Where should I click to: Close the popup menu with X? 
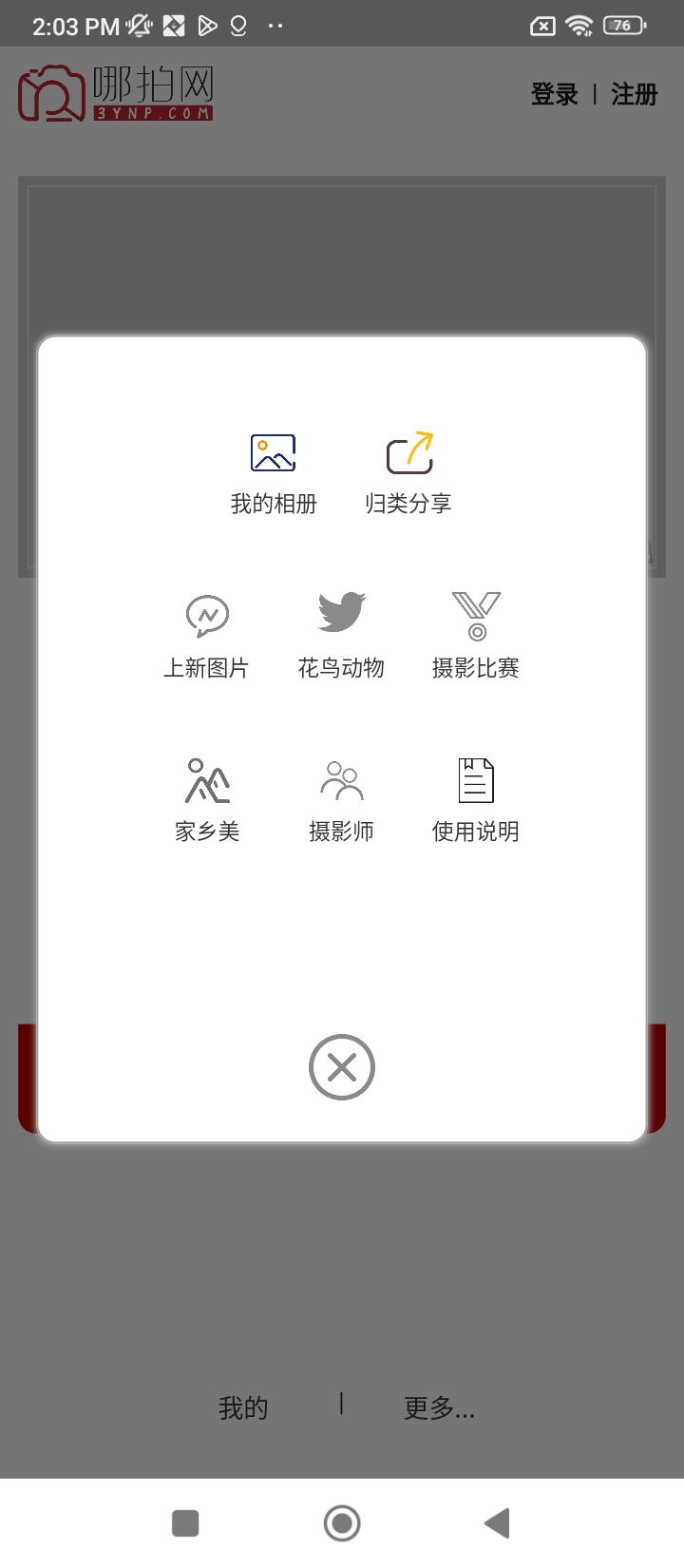click(x=342, y=1067)
